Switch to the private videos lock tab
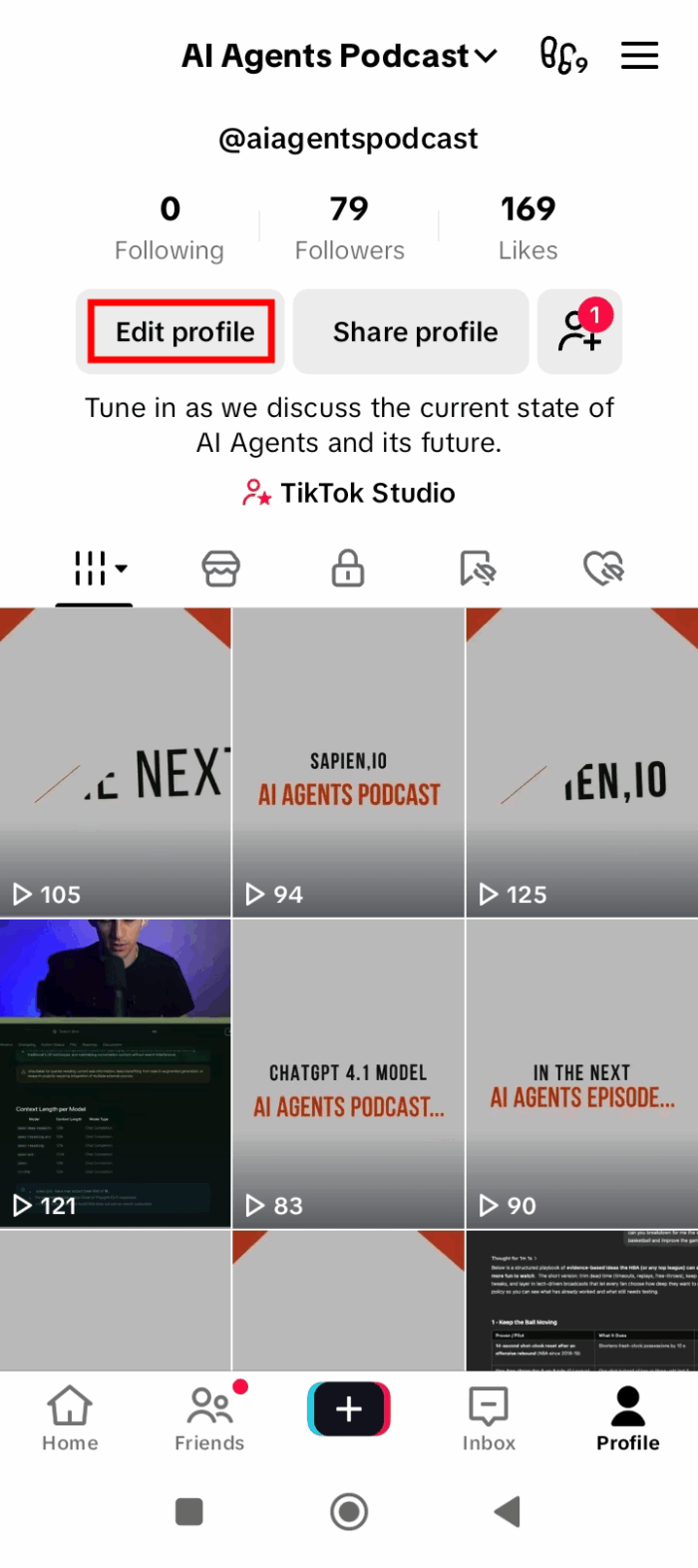 [347, 569]
